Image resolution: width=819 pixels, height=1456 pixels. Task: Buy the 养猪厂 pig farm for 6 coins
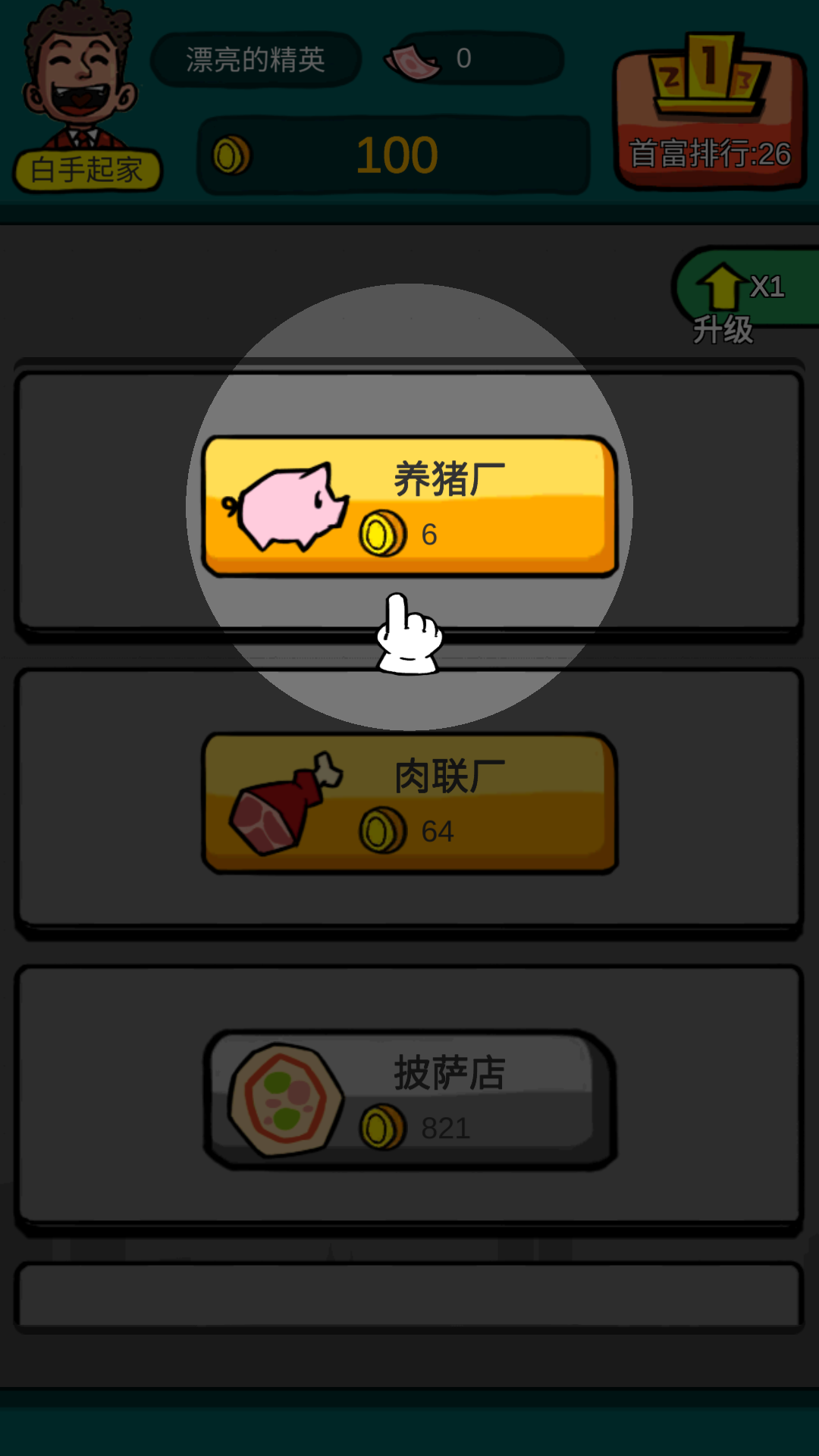coord(409,506)
